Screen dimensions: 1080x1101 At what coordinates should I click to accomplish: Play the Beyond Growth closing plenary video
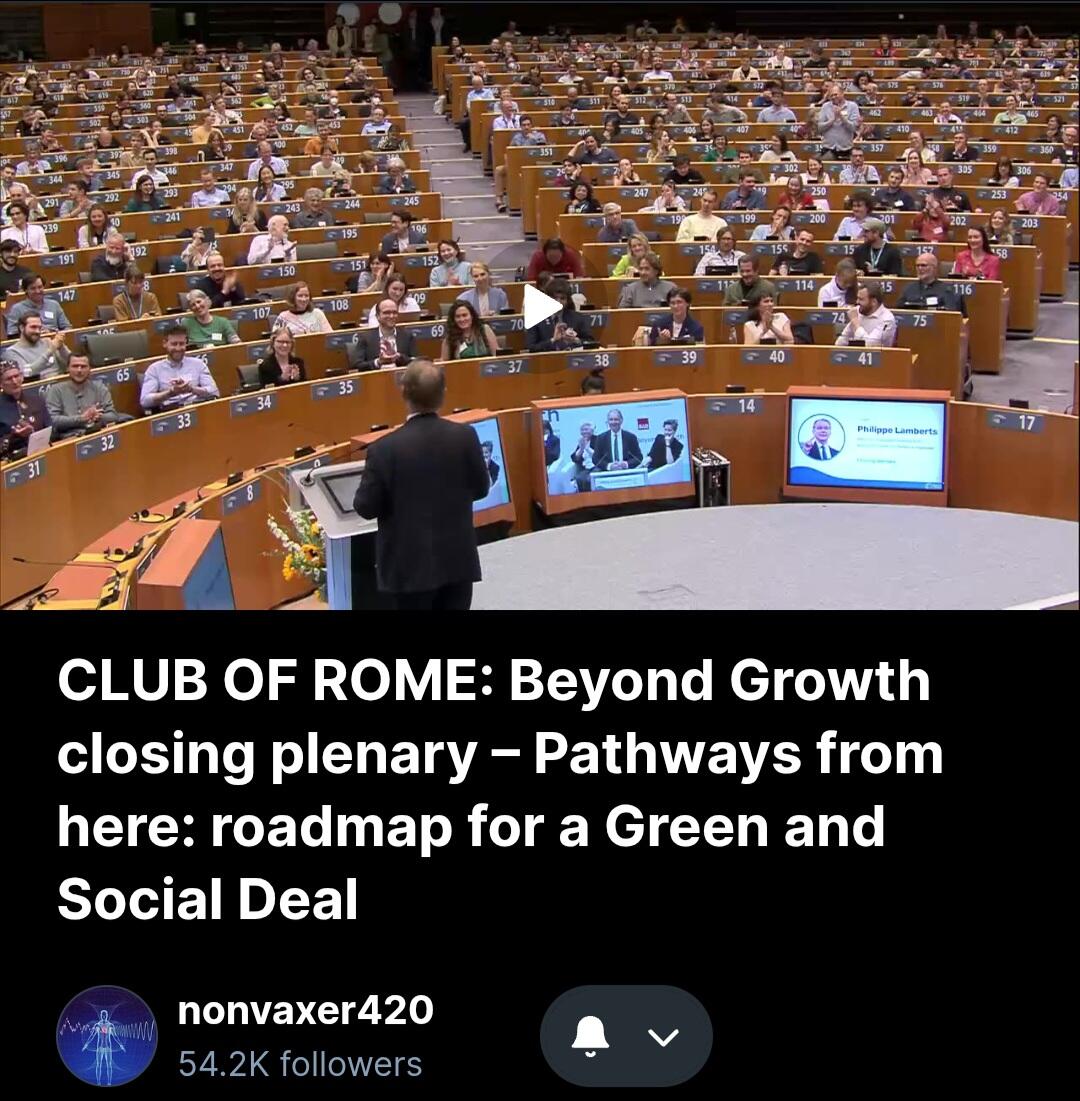point(541,306)
